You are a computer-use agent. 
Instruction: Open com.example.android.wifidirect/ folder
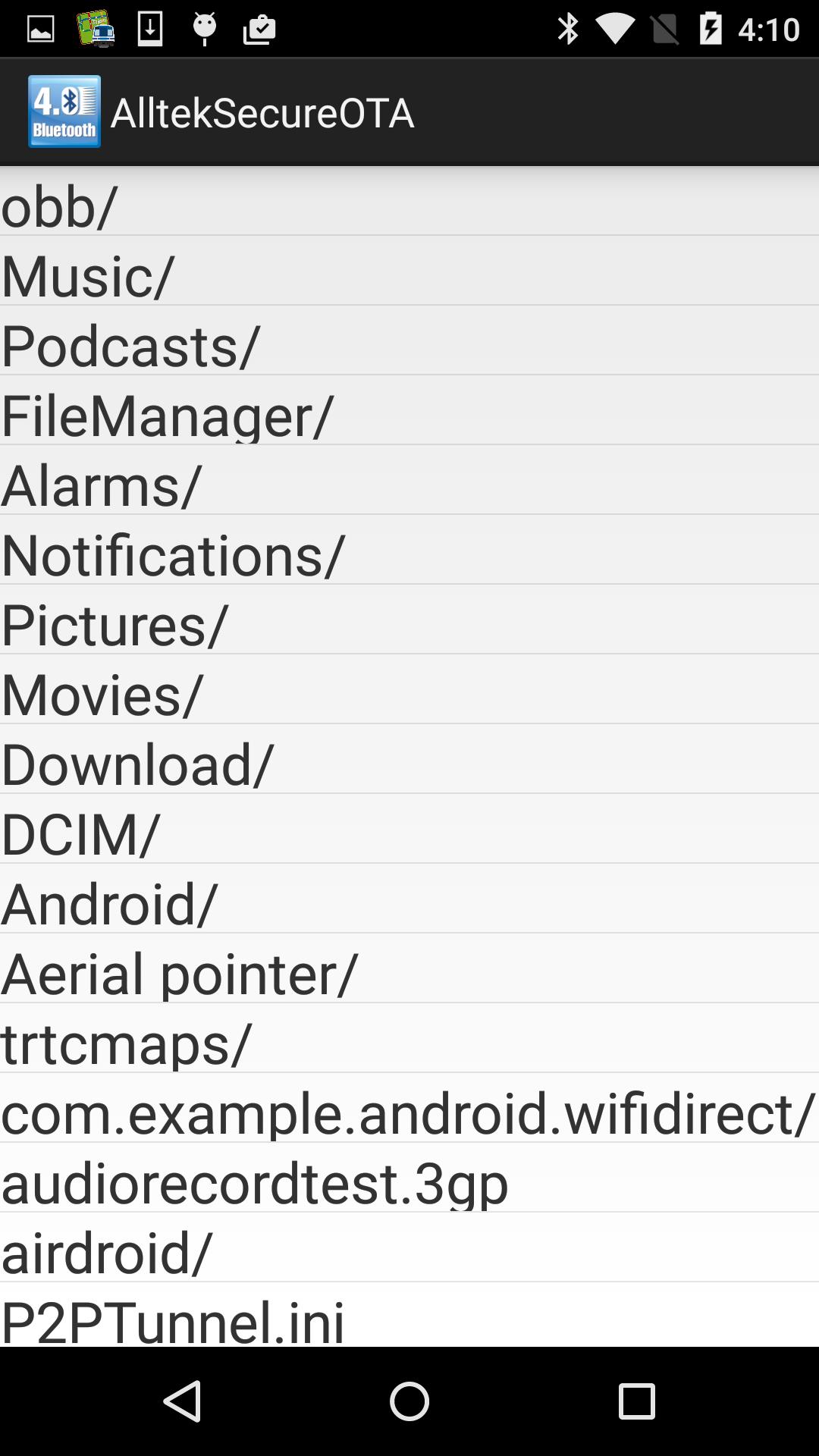tap(409, 1108)
